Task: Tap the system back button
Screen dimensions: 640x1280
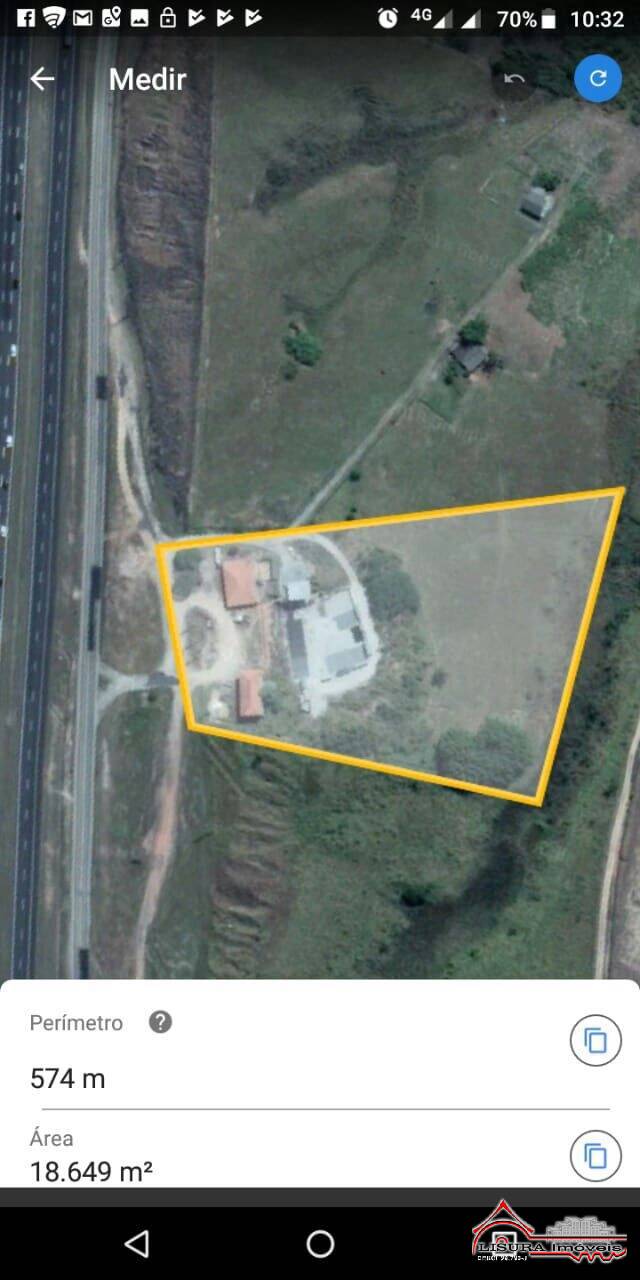Action: [136, 1243]
